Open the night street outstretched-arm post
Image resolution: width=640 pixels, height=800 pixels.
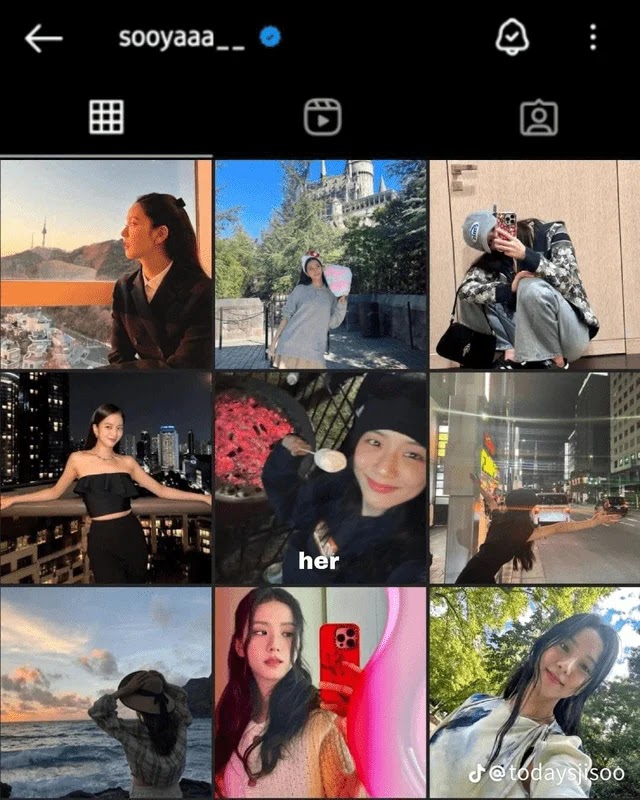(x=535, y=478)
